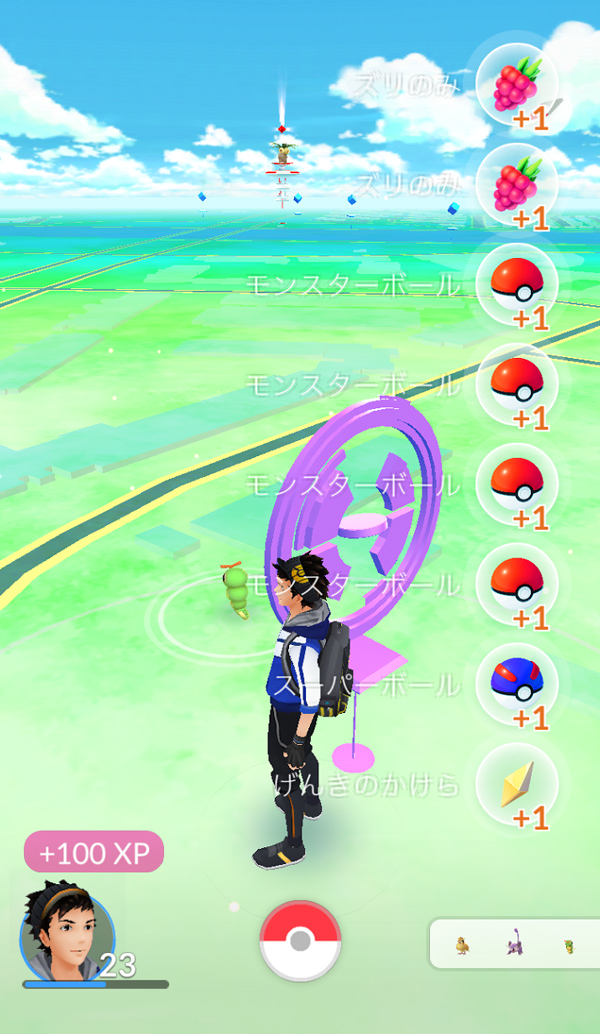Open the main menu Poké Ball button

300,943
